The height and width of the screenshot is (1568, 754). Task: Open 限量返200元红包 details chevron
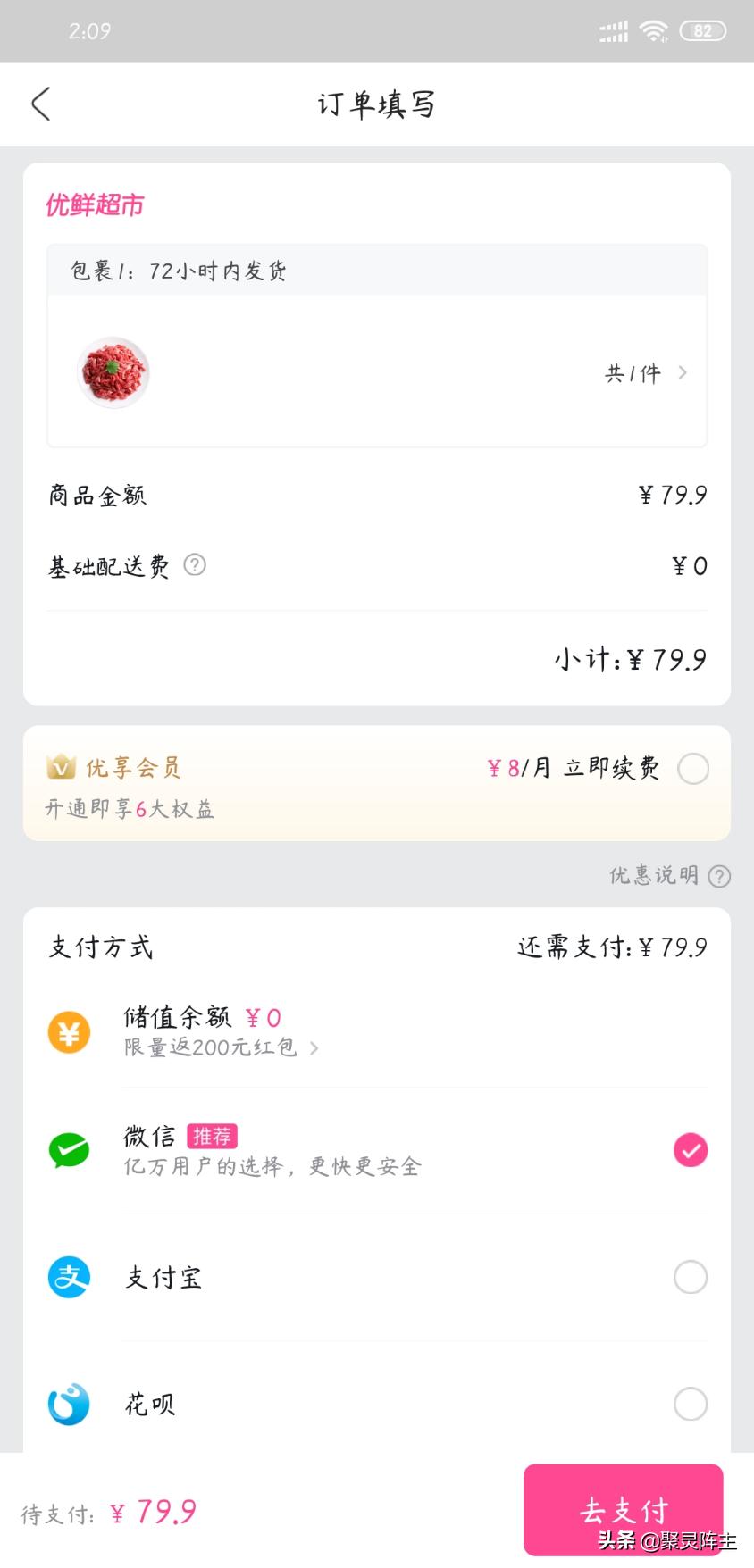[x=314, y=1048]
